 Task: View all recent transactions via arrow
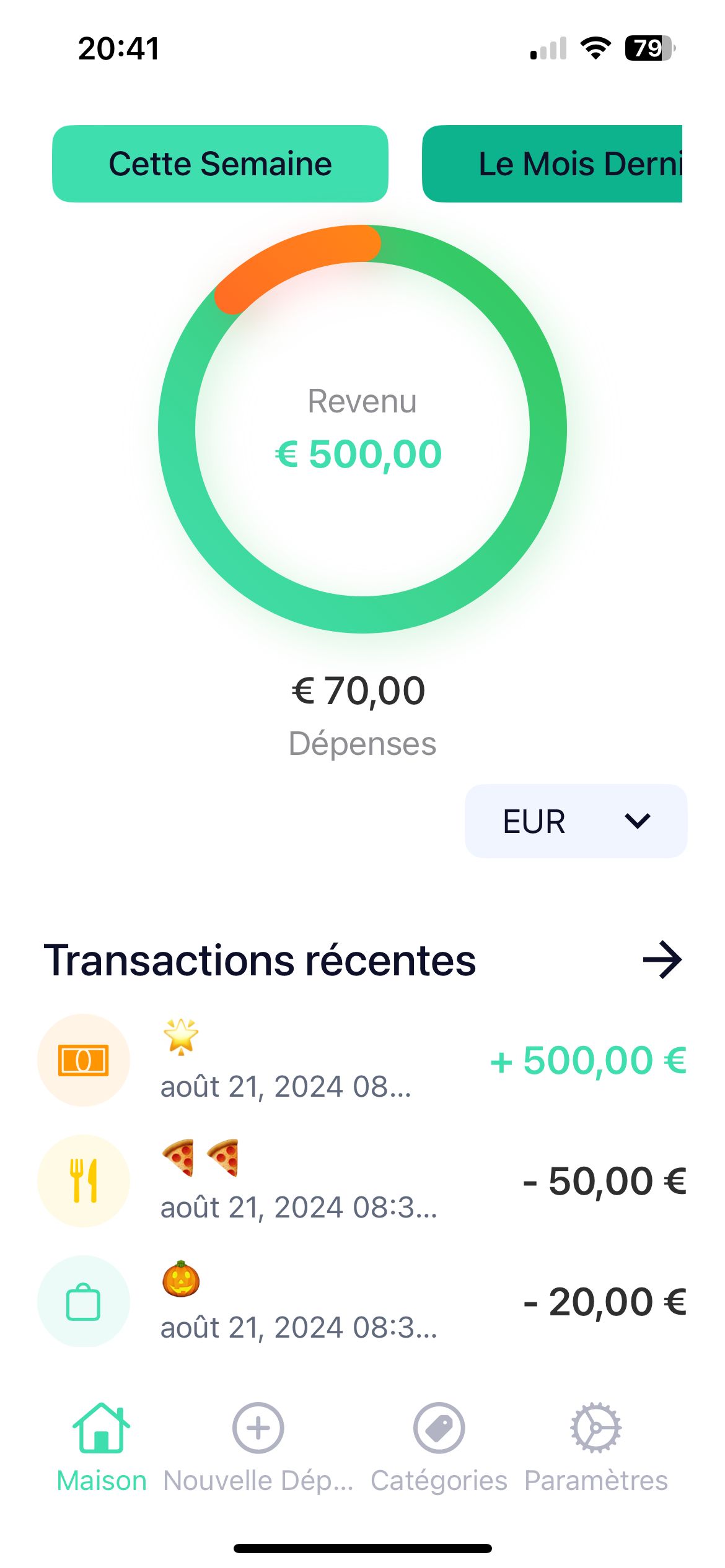[x=662, y=960]
